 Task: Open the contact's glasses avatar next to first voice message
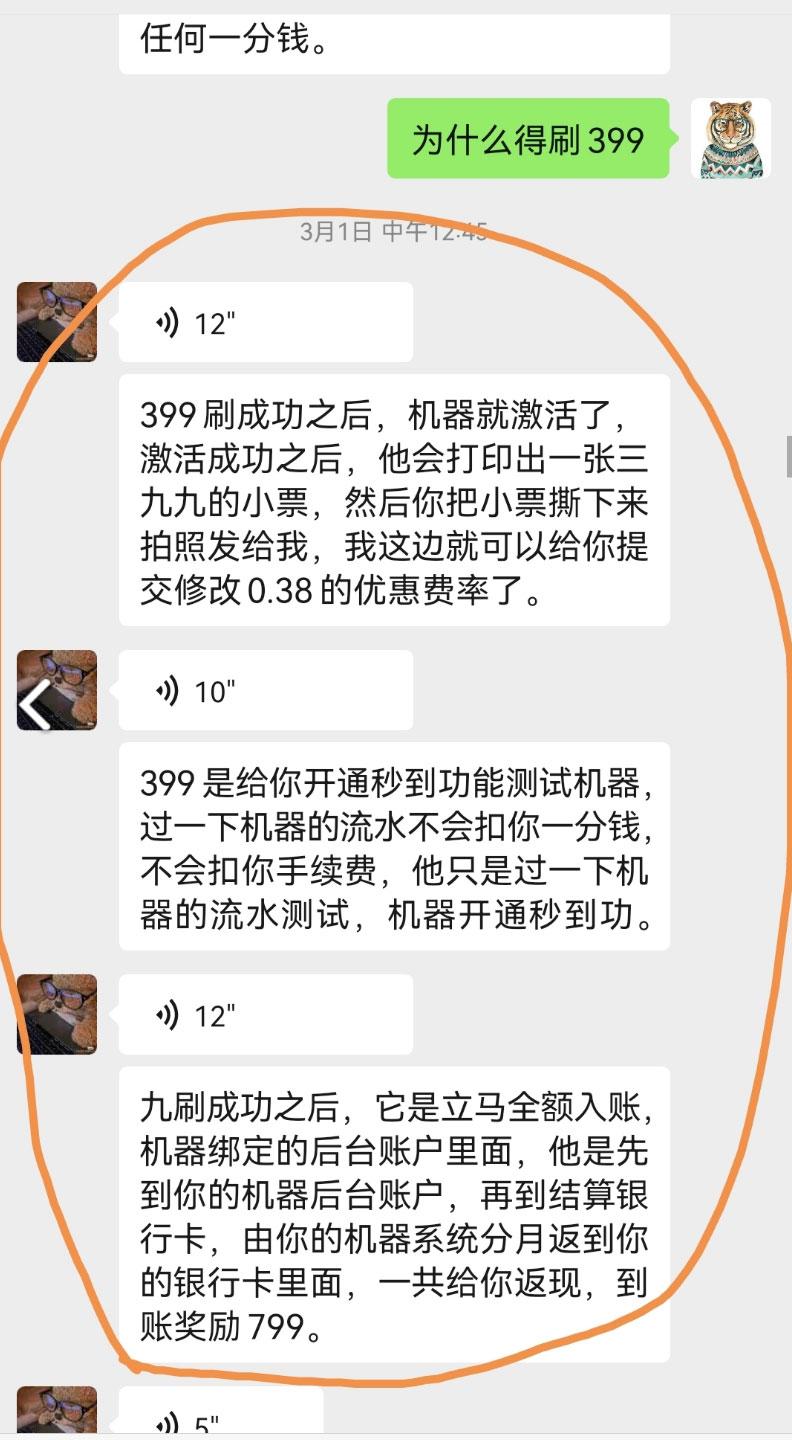pyautogui.click(x=56, y=322)
